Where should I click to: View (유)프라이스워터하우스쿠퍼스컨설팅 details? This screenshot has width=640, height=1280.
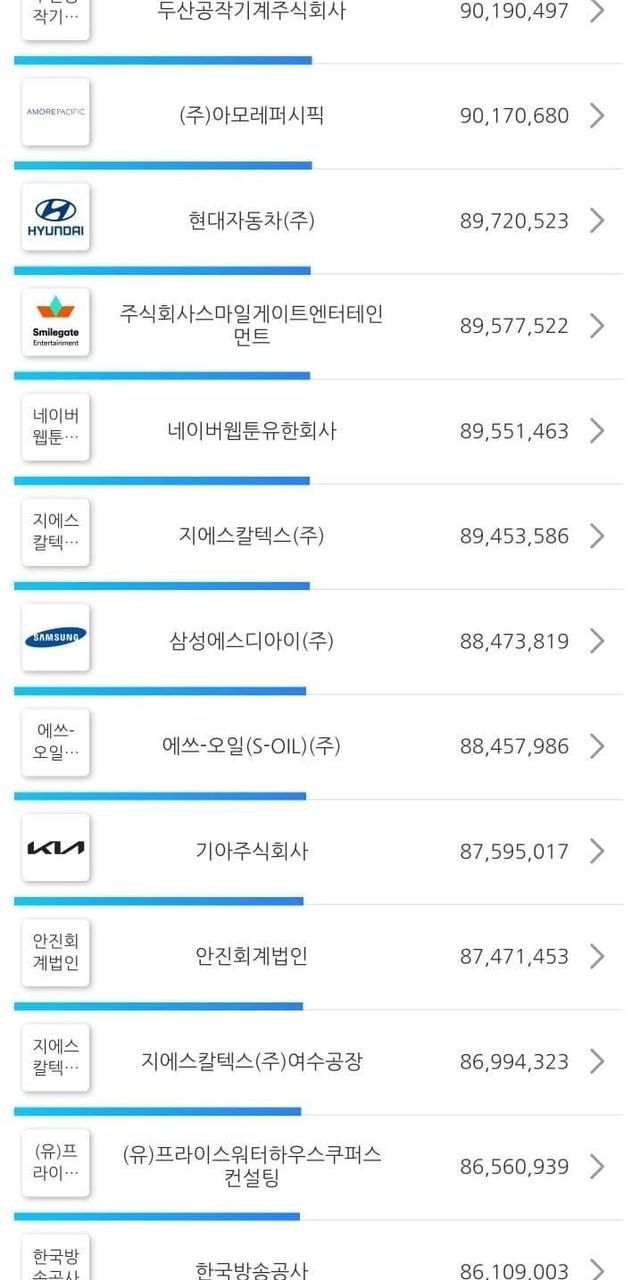(x=318, y=1166)
